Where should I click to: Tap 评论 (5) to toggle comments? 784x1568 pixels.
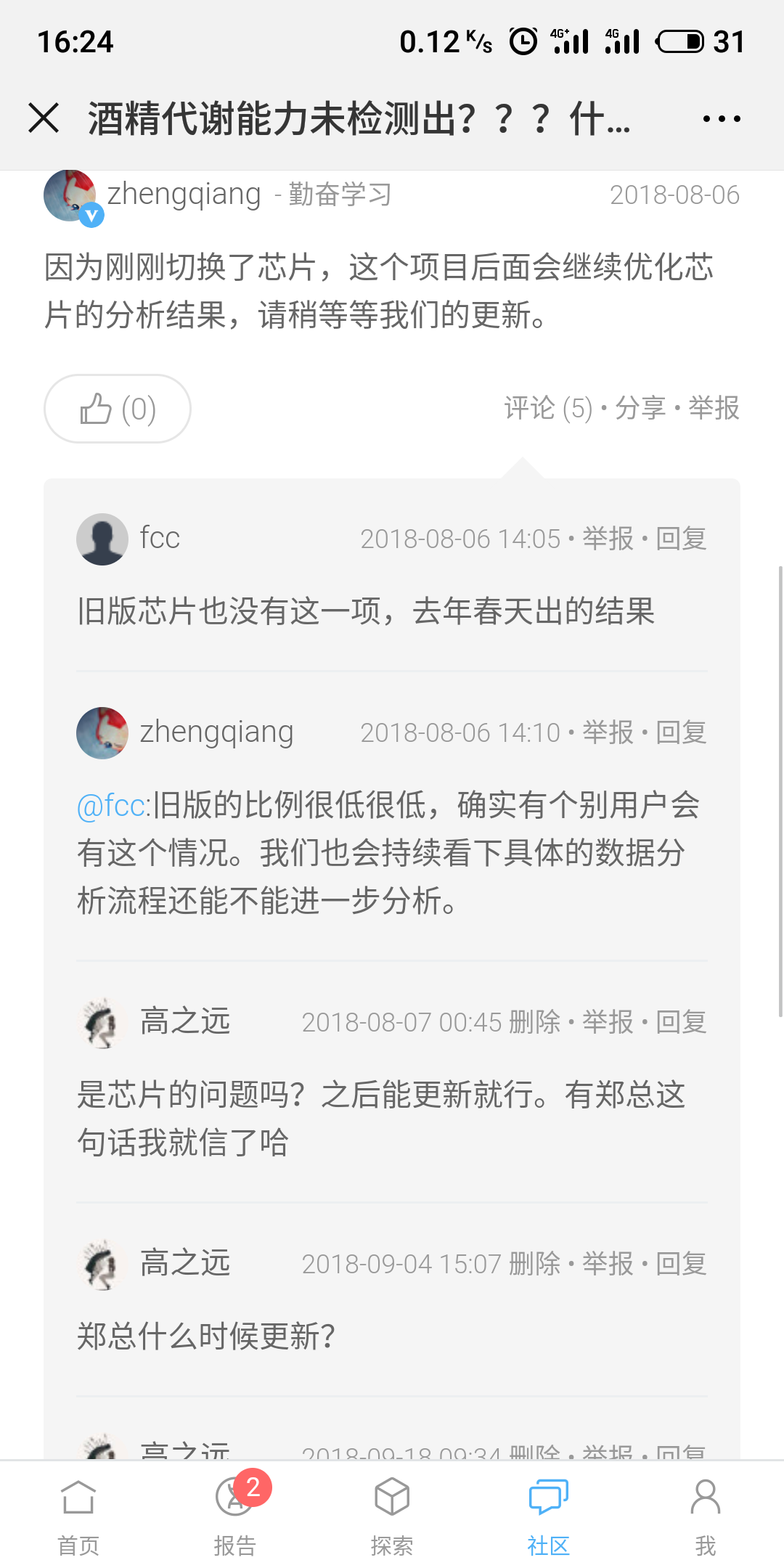coord(548,408)
